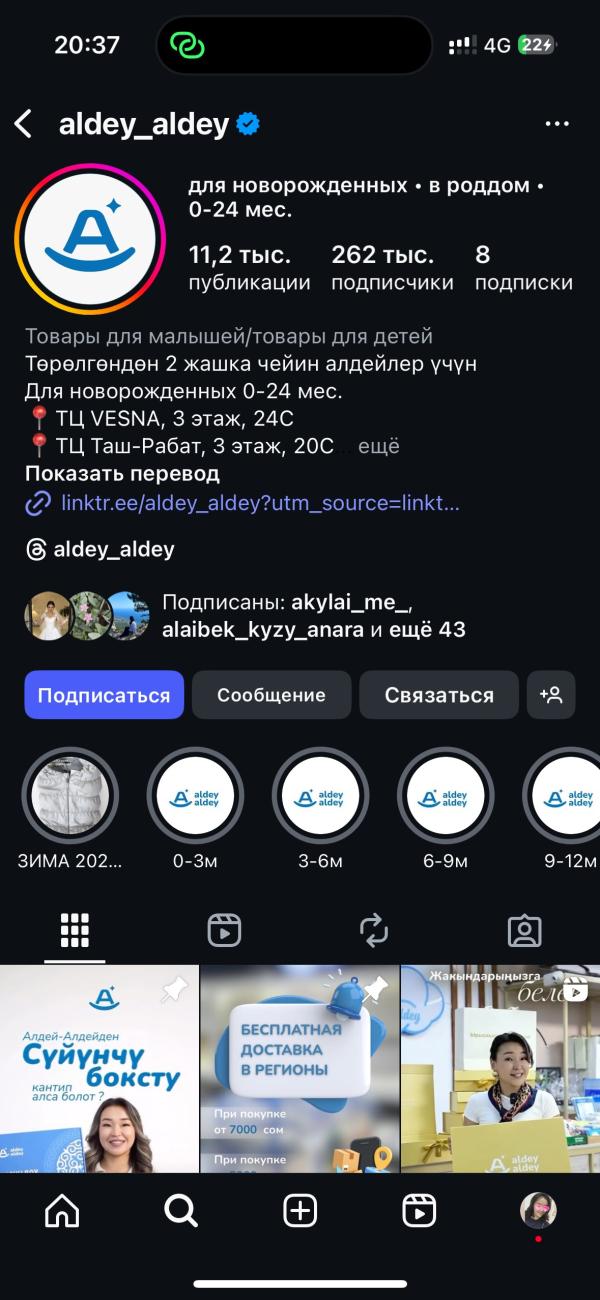Tap the Связаться contact button
600x1300 pixels.
coord(438,695)
